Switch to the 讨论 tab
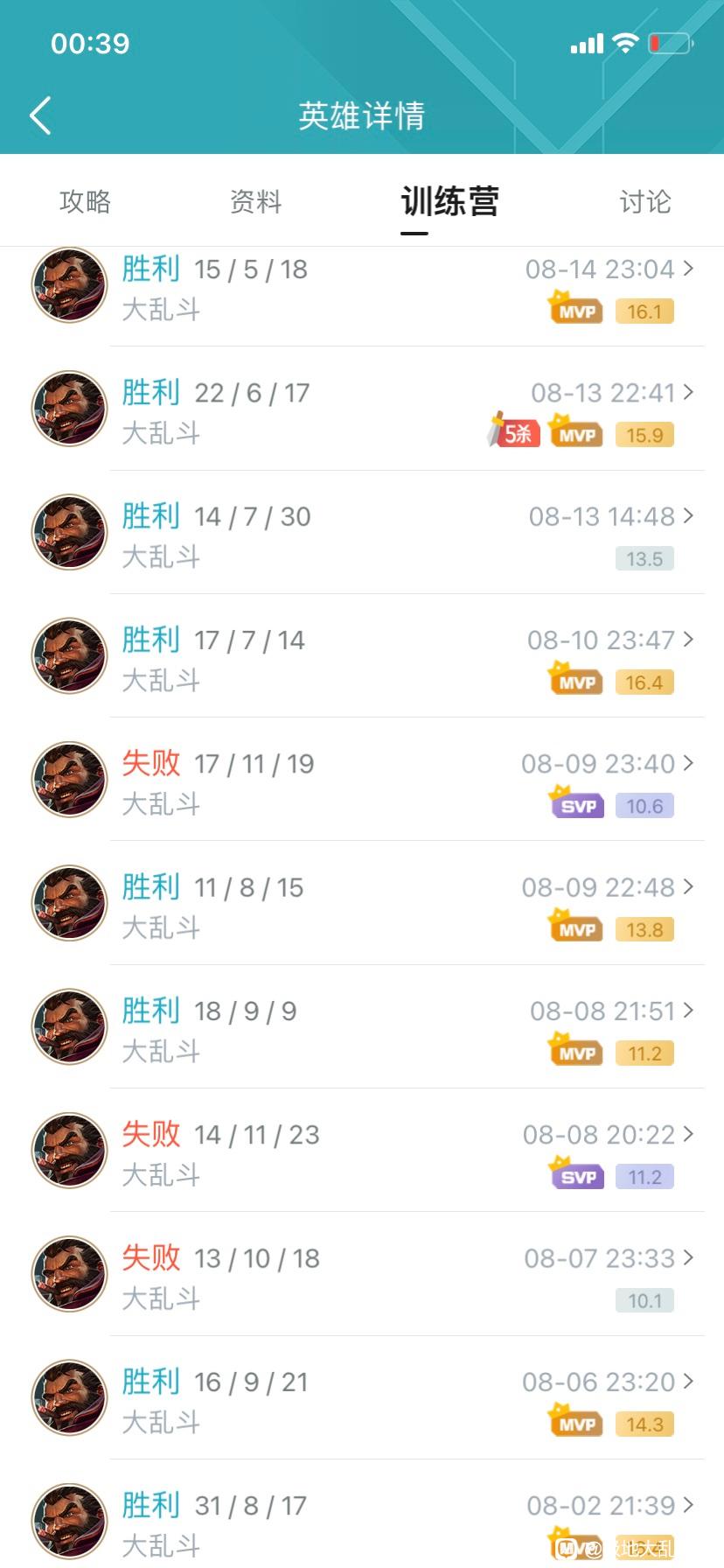The height and width of the screenshot is (1568, 724). point(645,202)
